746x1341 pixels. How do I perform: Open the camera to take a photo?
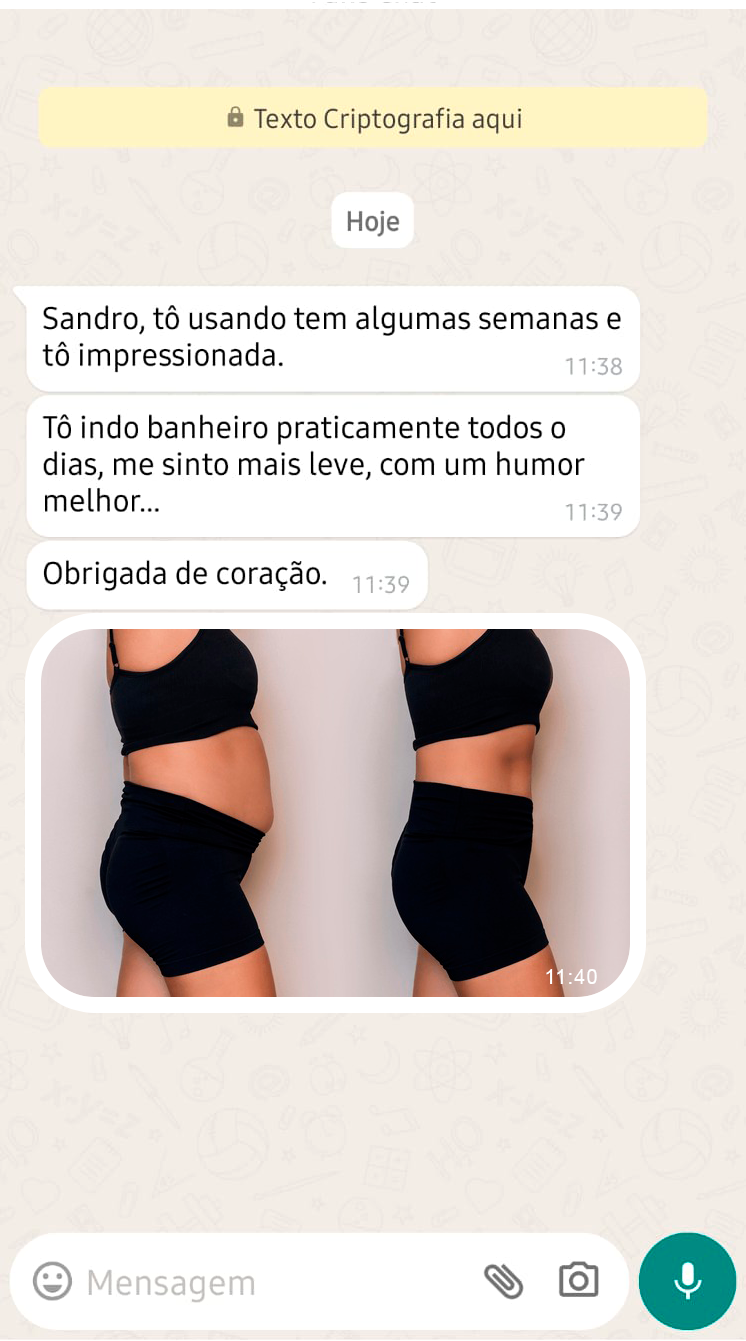578,1281
